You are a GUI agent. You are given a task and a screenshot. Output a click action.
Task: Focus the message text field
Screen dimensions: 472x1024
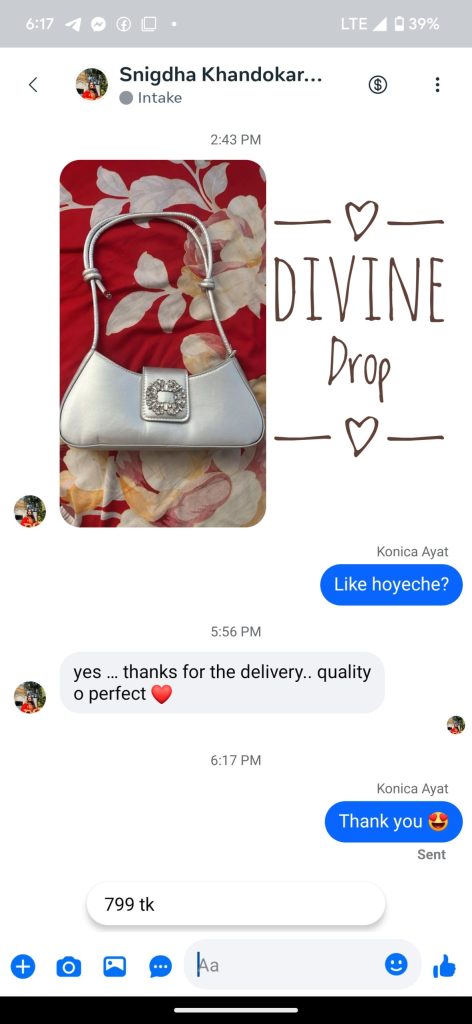[x=287, y=965]
